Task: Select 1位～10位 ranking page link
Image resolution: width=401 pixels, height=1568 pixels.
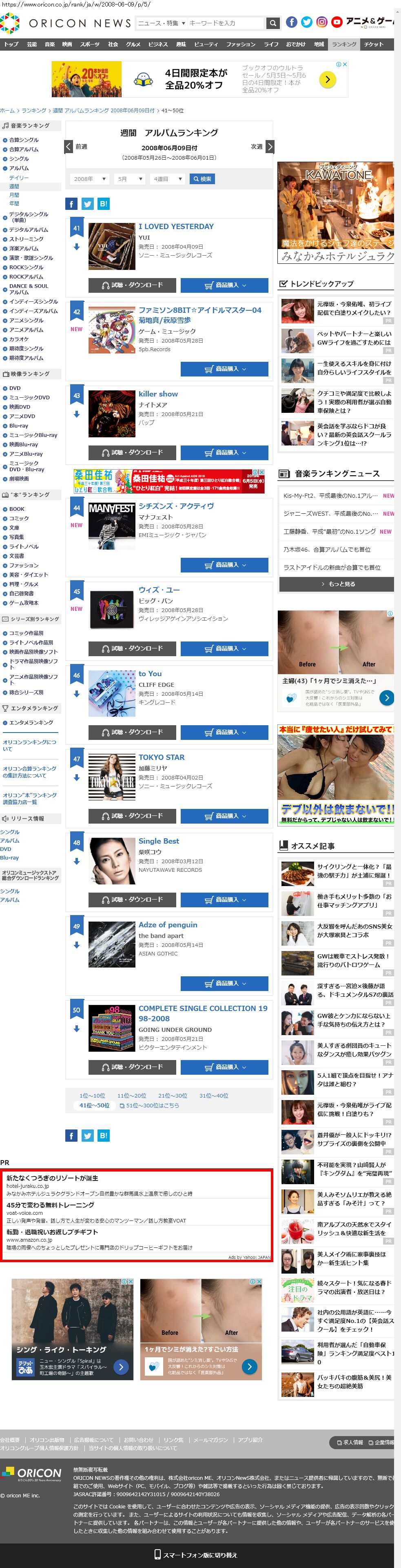Action: (x=92, y=1096)
